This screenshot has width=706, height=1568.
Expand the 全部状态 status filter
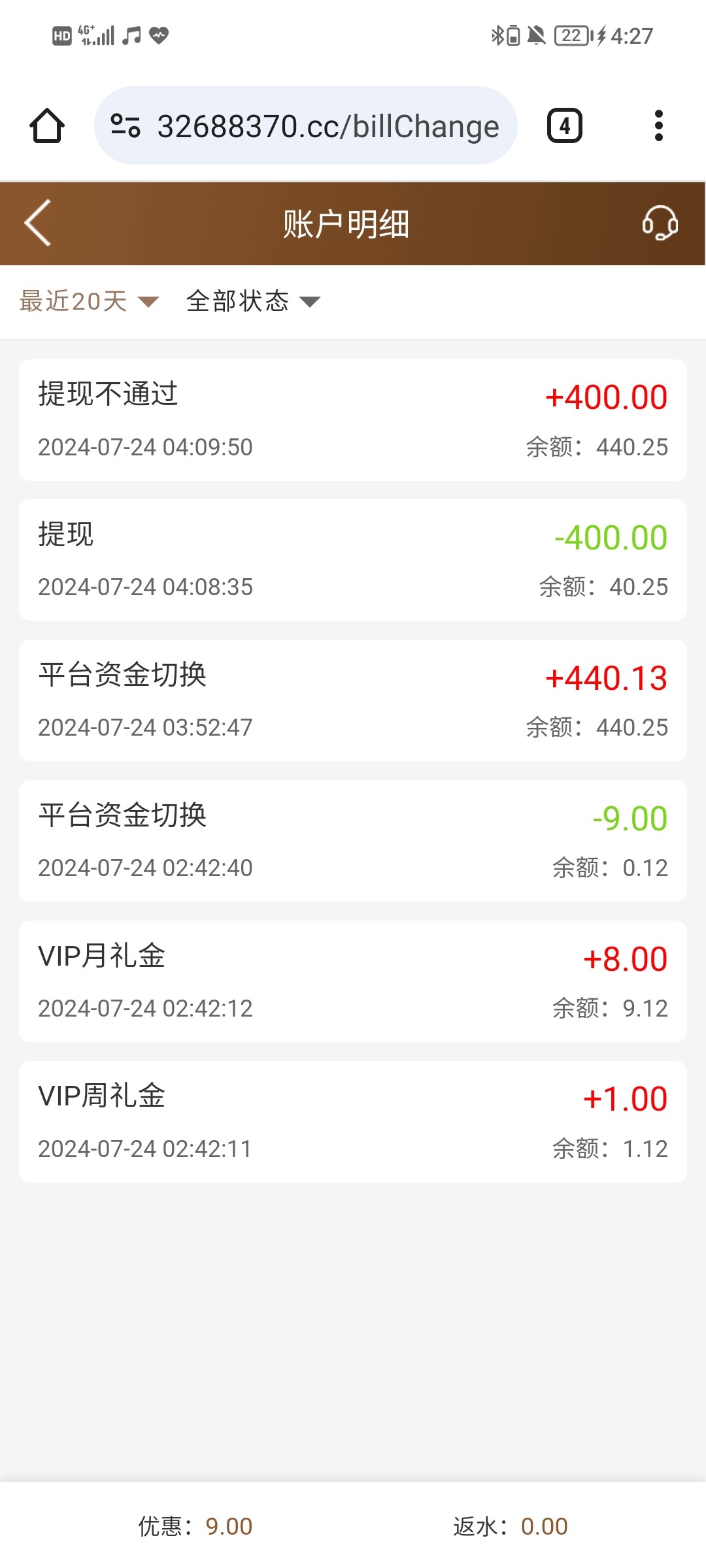253,301
